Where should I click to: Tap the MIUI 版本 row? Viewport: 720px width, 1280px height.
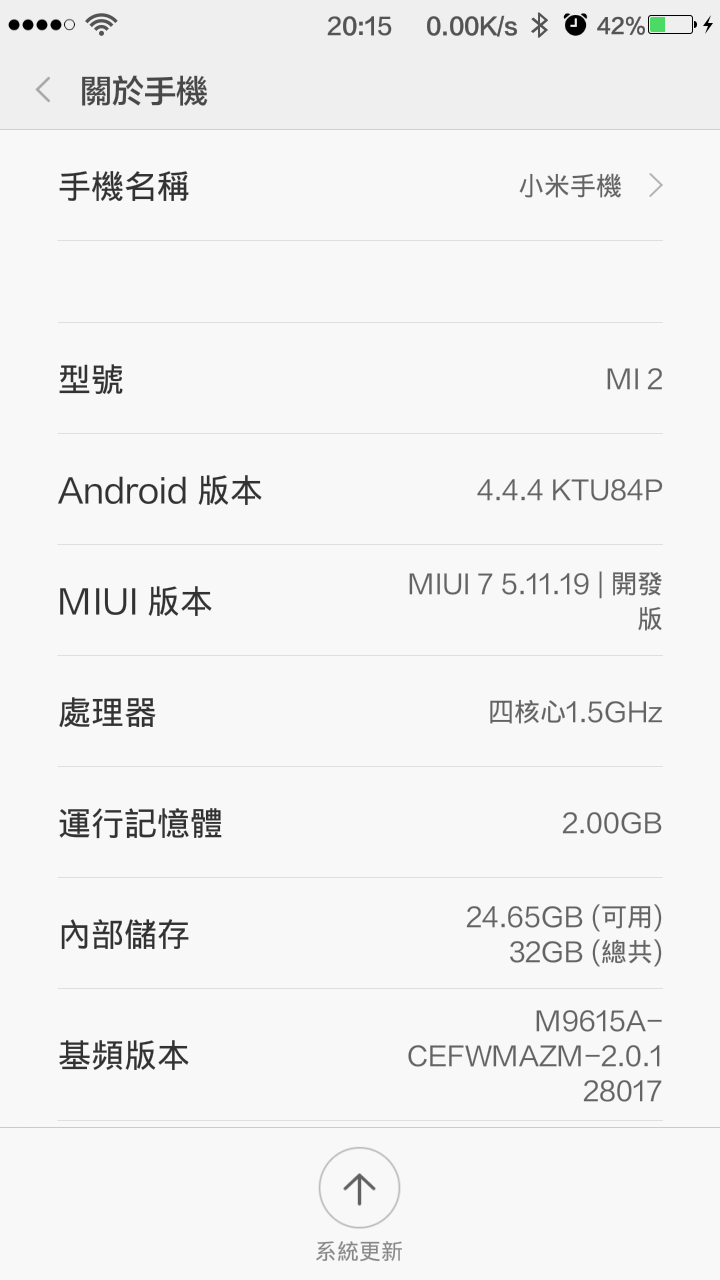(360, 600)
